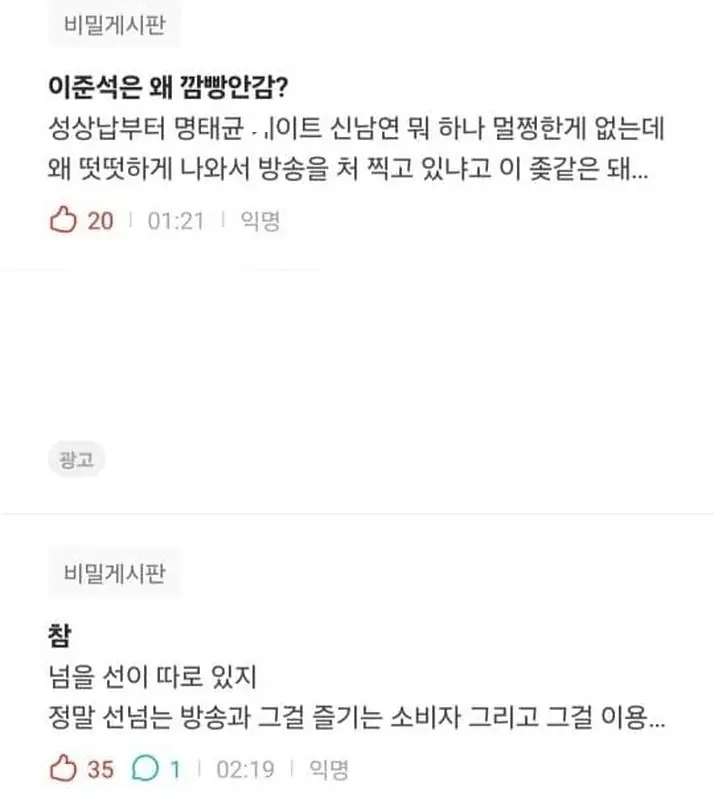Image resolution: width=714 pixels, height=801 pixels.
Task: Tap the 비밀게시판 tag above the 참 post
Action: click(x=114, y=573)
